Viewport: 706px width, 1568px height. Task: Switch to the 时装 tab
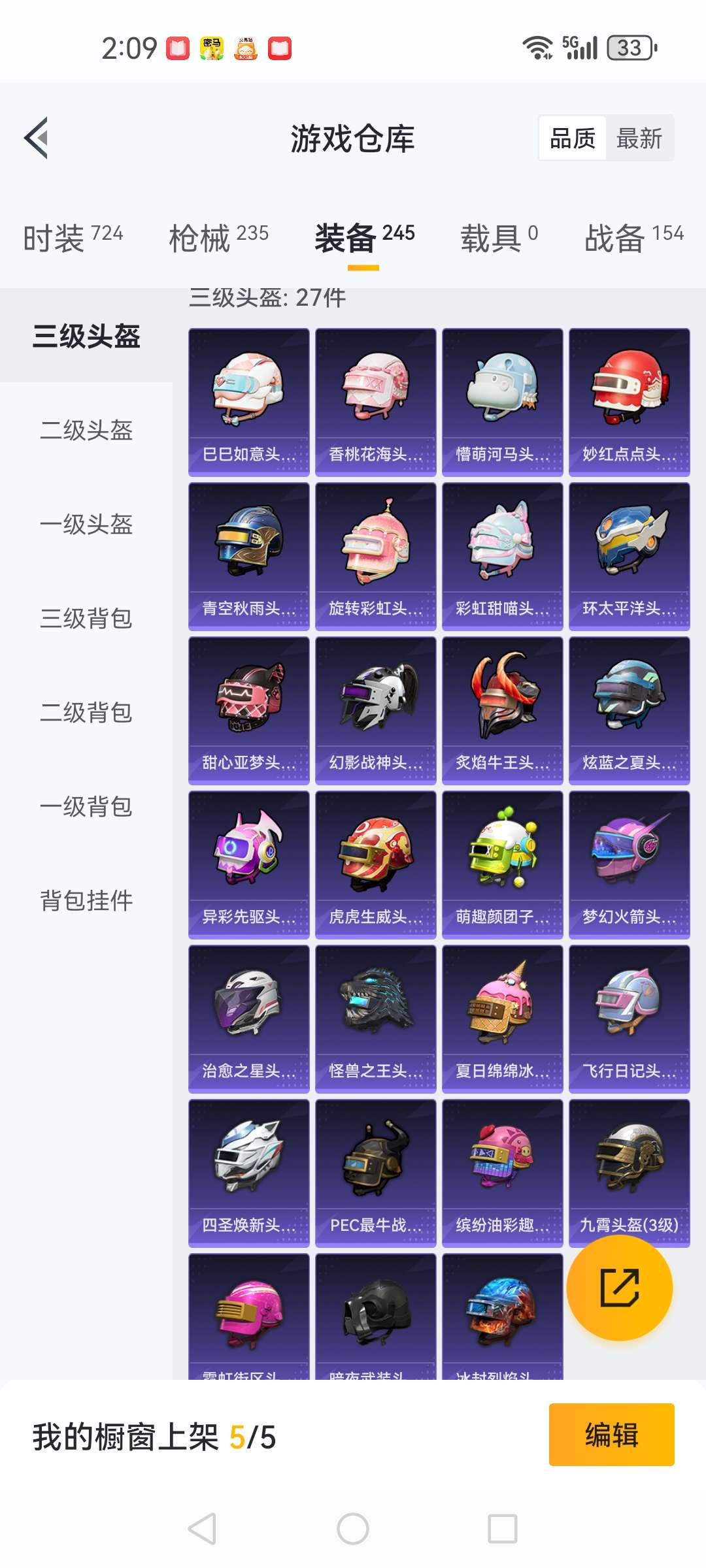click(x=73, y=238)
